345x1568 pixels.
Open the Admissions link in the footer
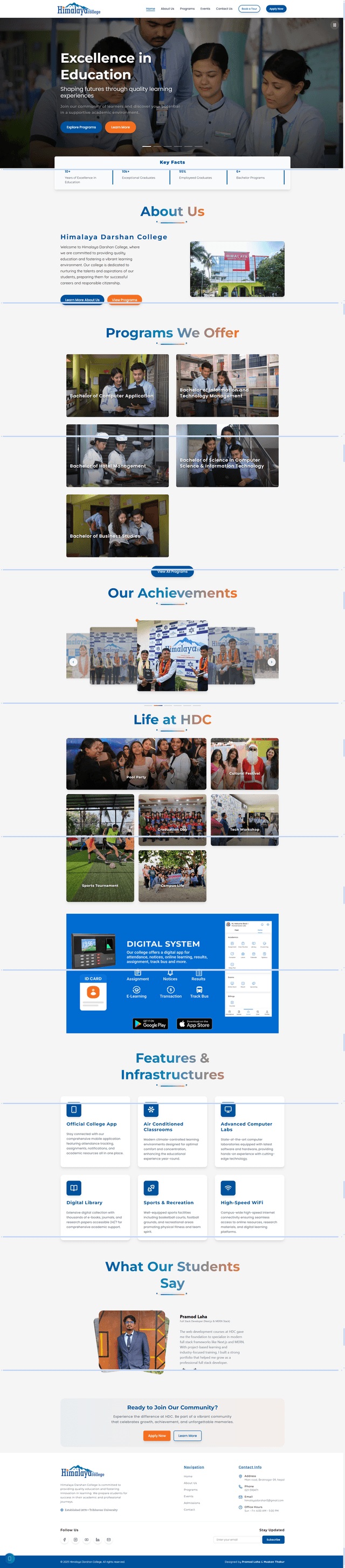click(192, 1503)
